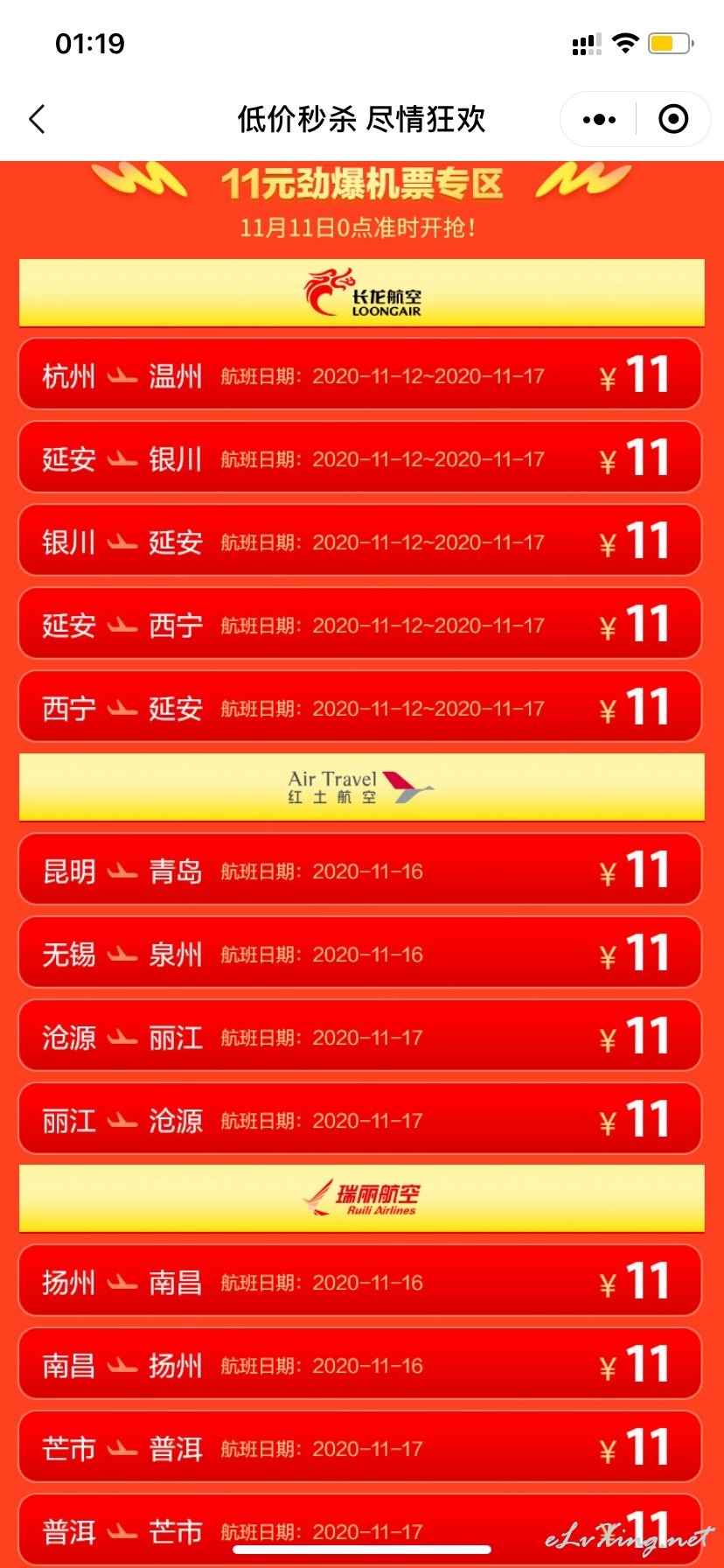Close the mini program with circle button

(x=673, y=119)
